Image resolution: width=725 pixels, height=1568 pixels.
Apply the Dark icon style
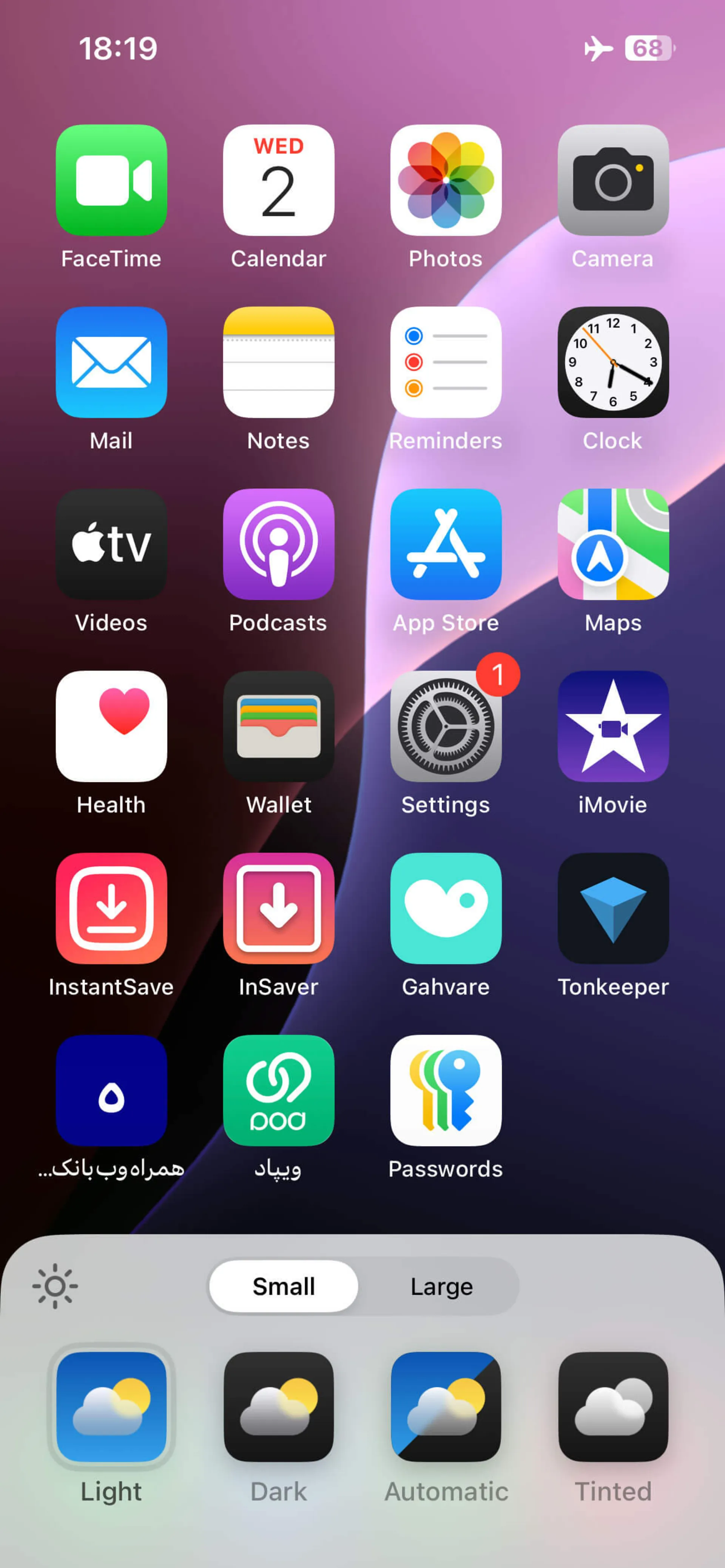(x=278, y=1406)
